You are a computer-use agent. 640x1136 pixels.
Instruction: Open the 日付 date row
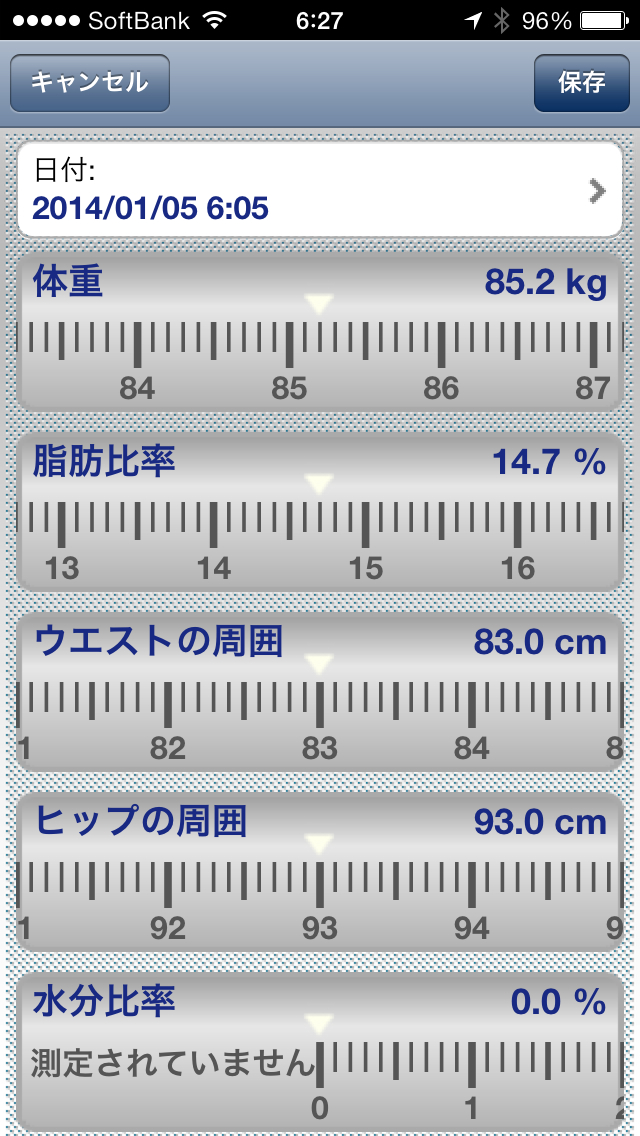point(320,190)
